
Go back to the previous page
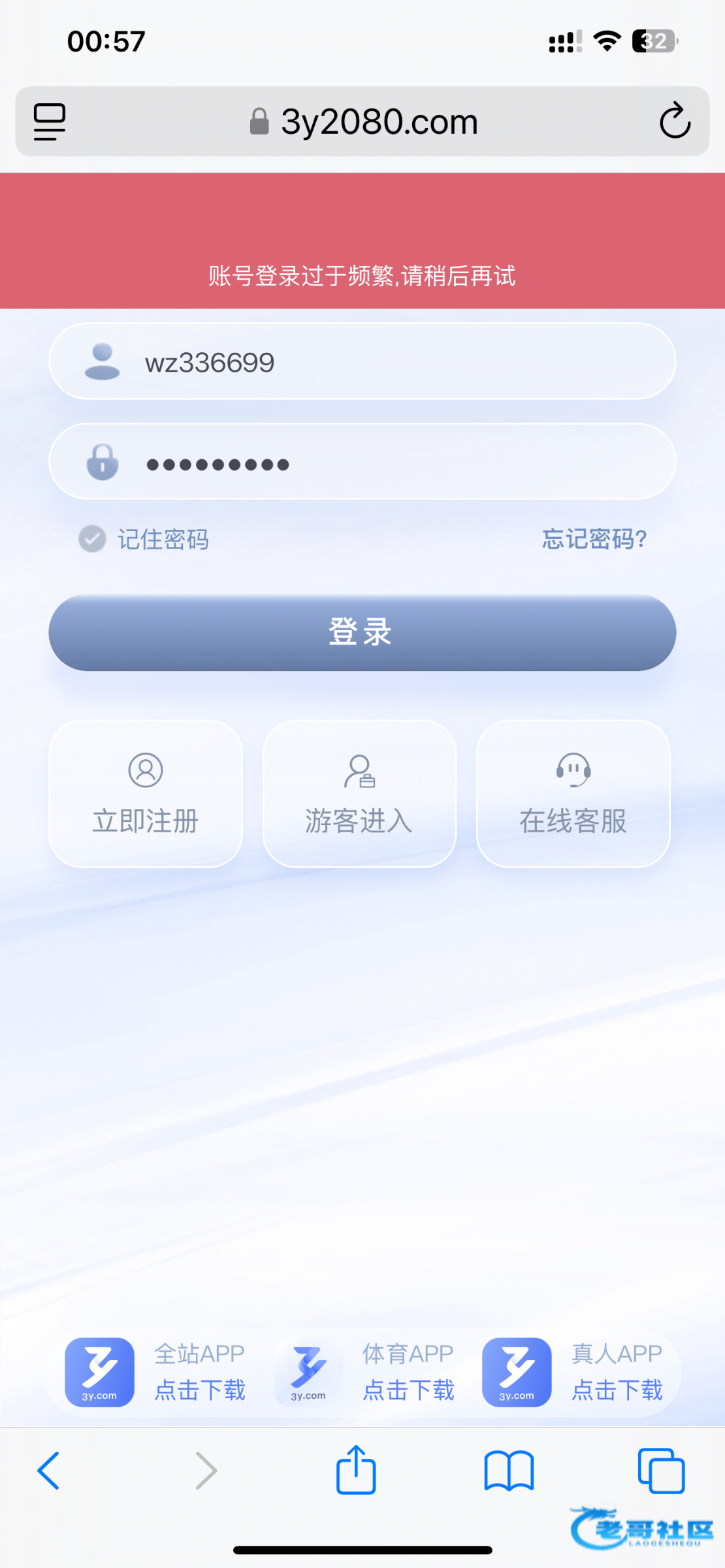[49, 1471]
